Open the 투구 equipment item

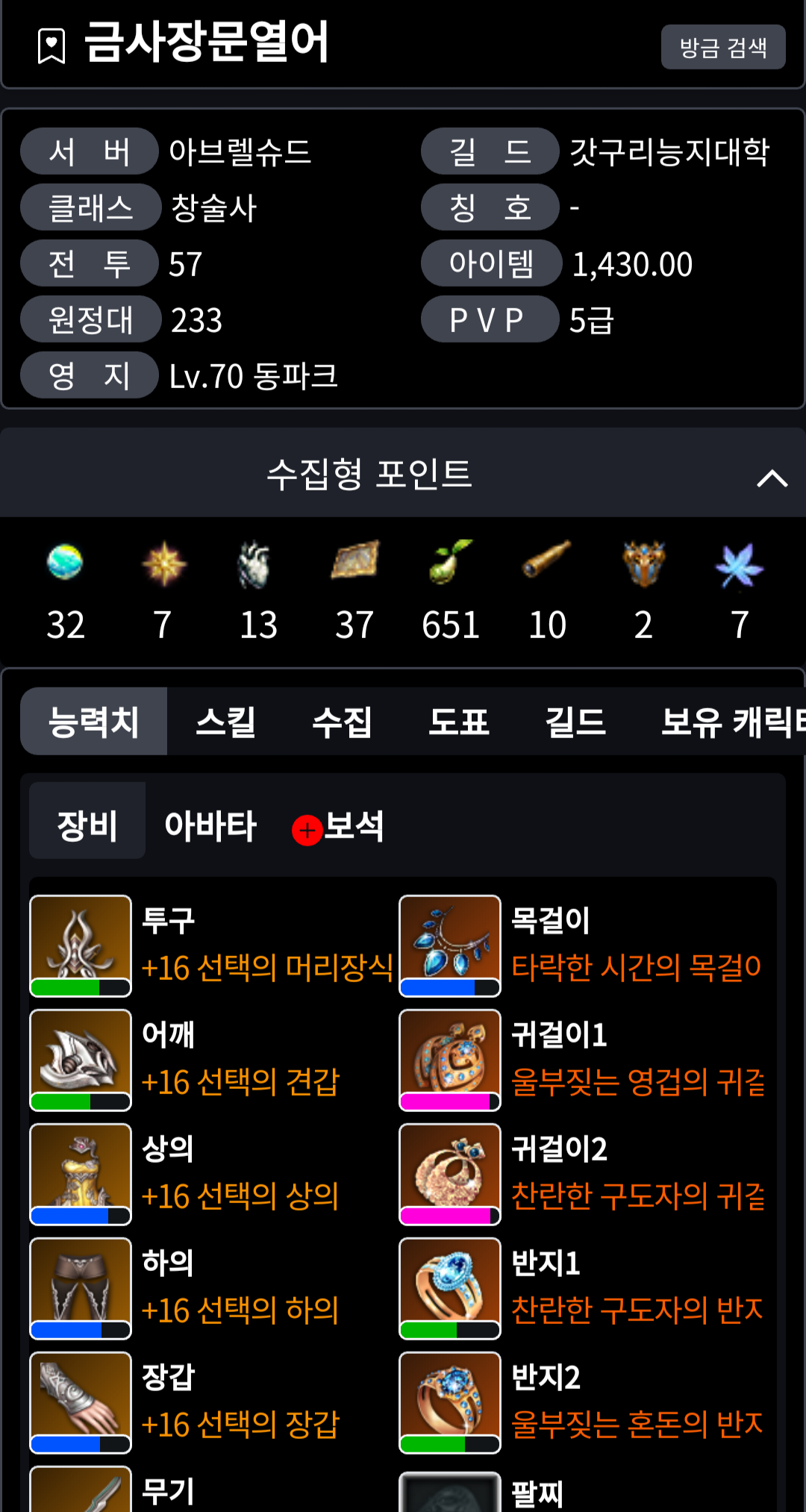tap(210, 946)
